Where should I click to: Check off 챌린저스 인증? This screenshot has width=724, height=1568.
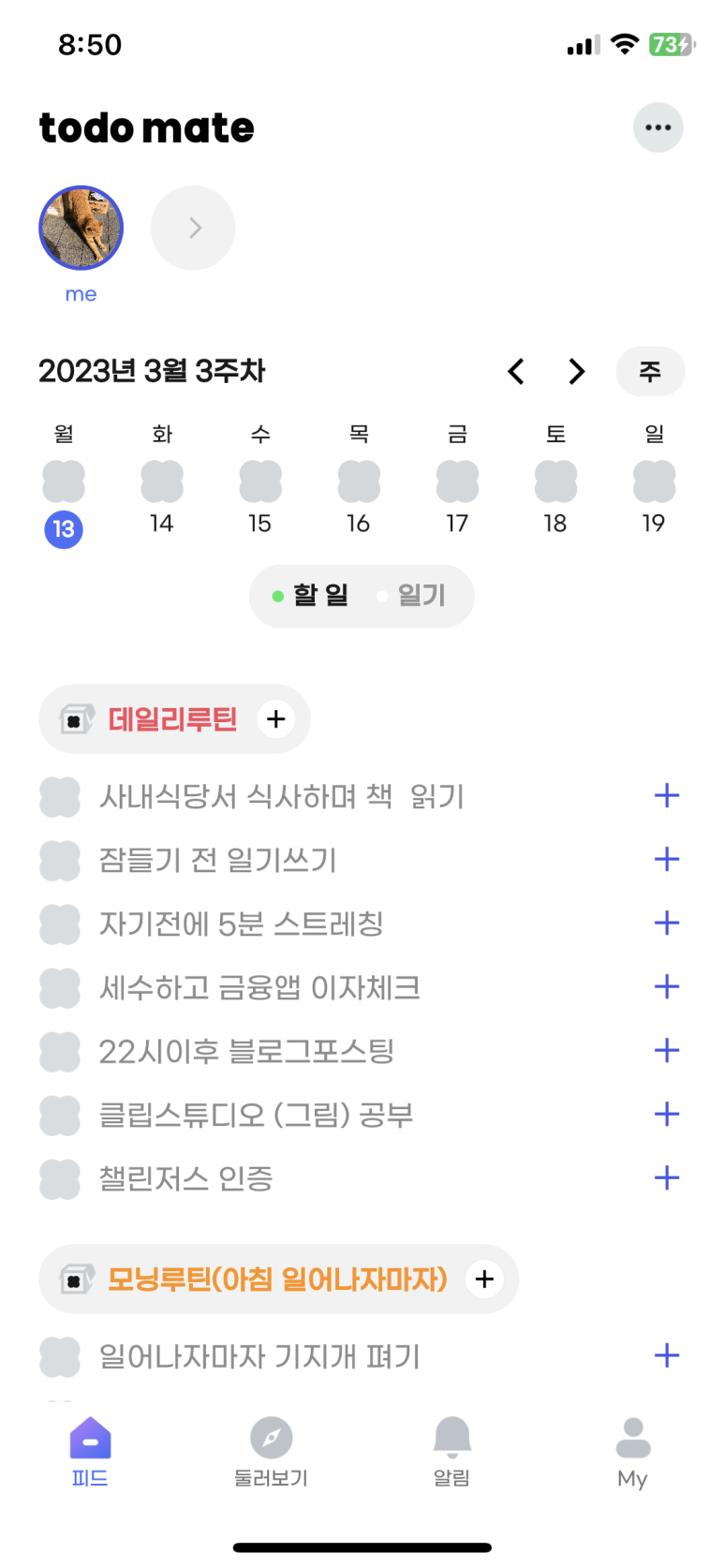coord(60,1179)
